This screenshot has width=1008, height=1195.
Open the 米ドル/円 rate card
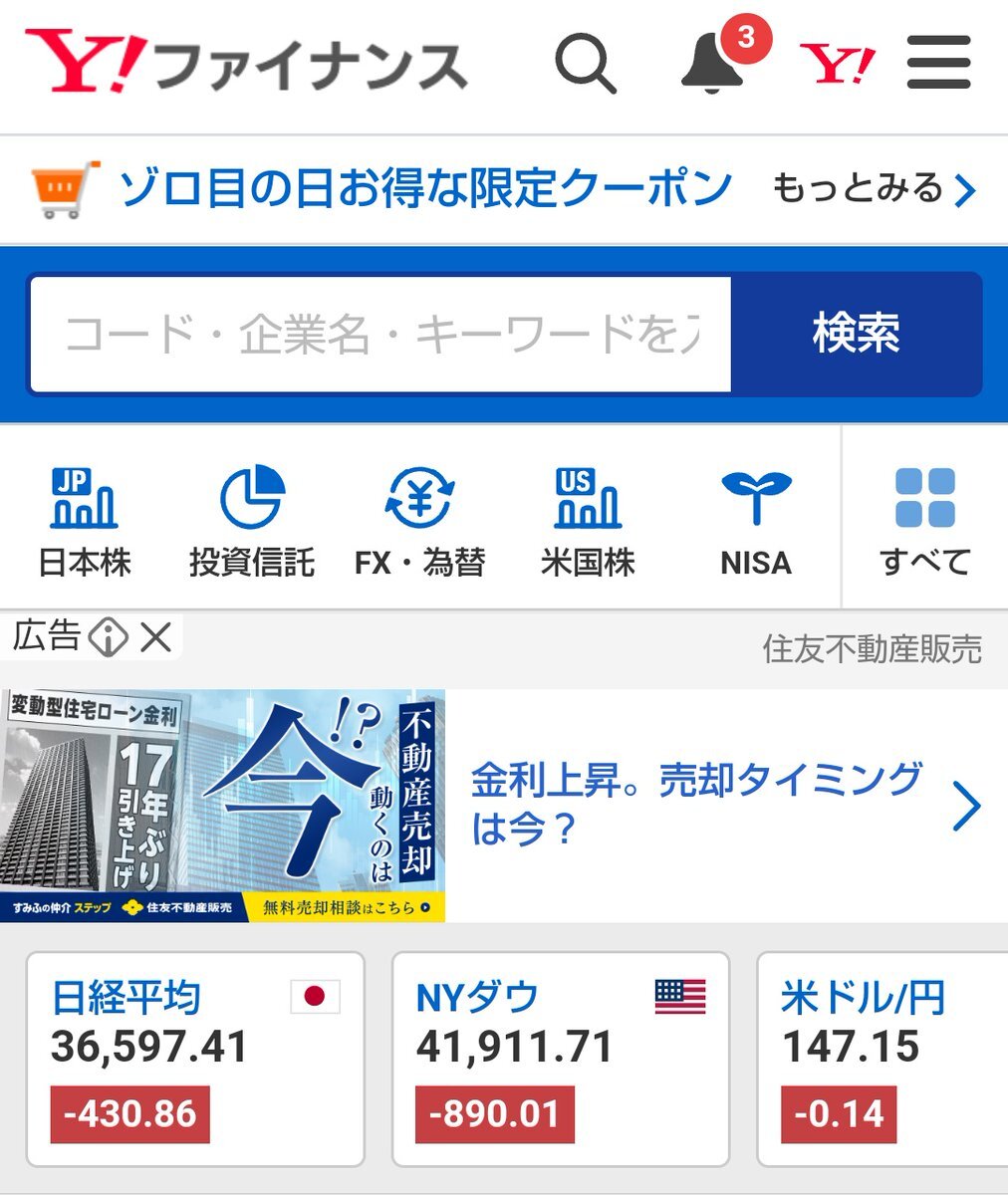pyautogui.click(x=882, y=1058)
